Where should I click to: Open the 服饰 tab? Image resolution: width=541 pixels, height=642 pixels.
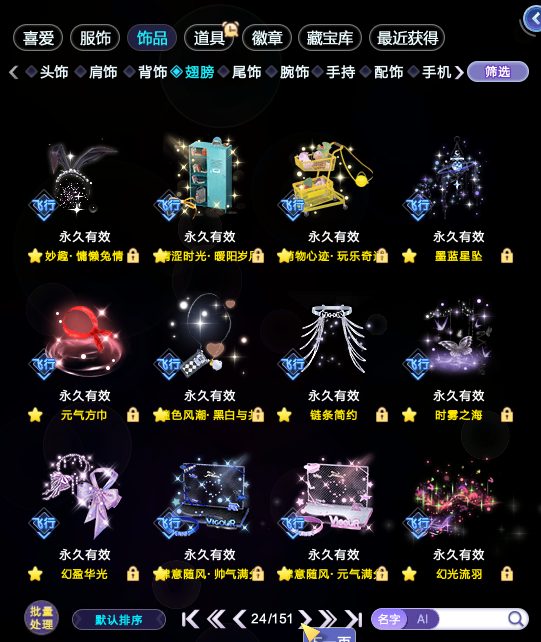(x=95, y=38)
